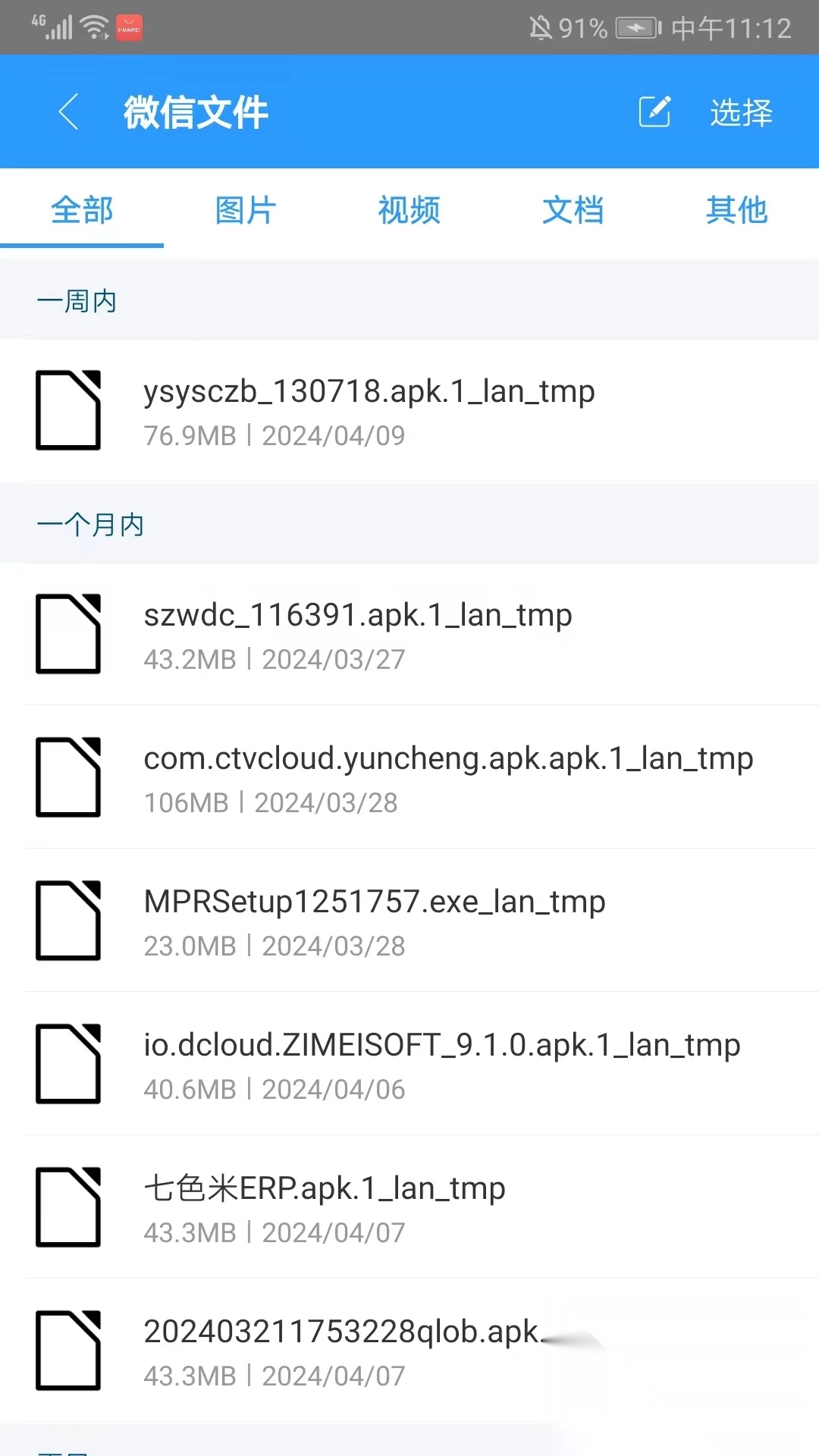Open the 20240321175322​8qlob.apk file
Viewport: 819px width, 1456px height.
409,1351
